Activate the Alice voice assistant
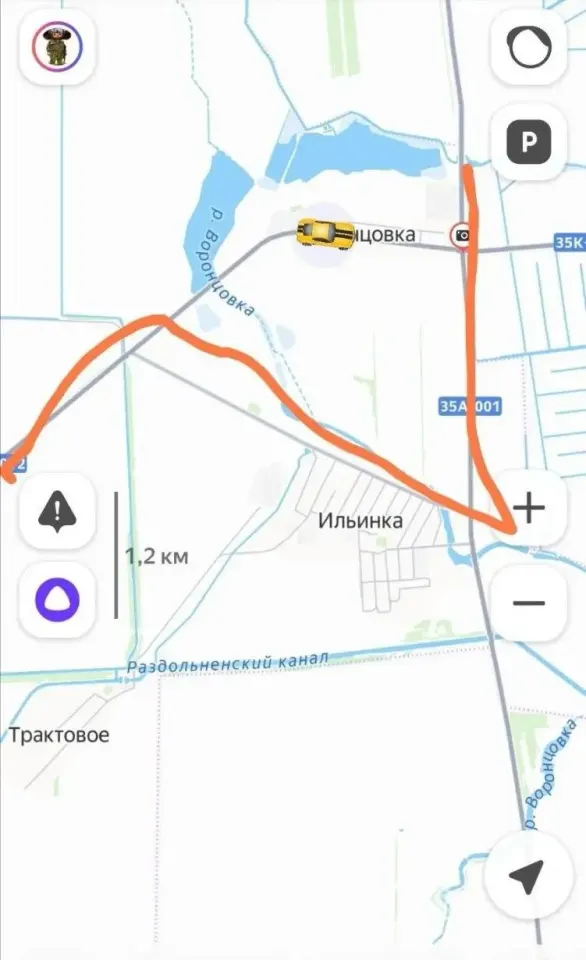Image resolution: width=586 pixels, height=960 pixels. point(57,599)
